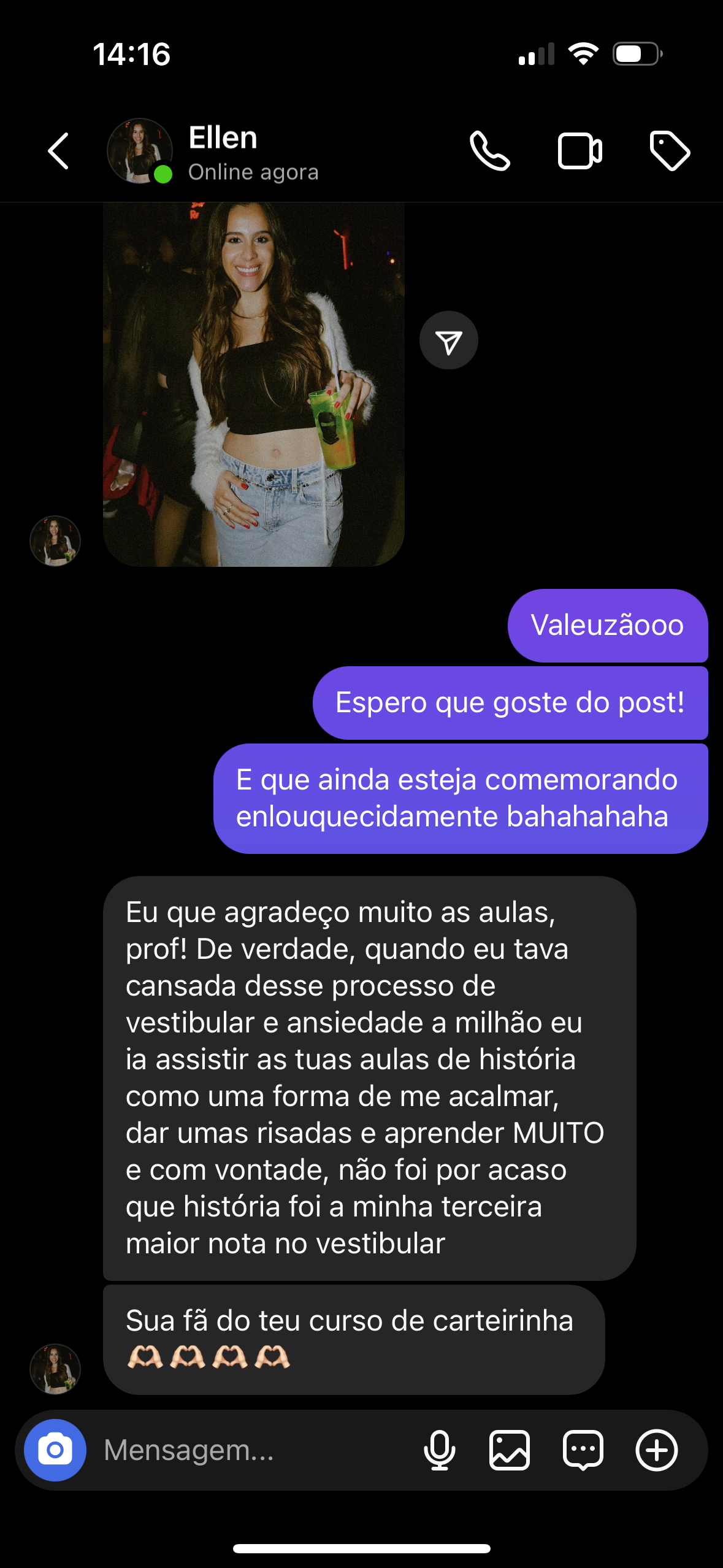Open Ellen's profile from the chat header

click(x=222, y=152)
